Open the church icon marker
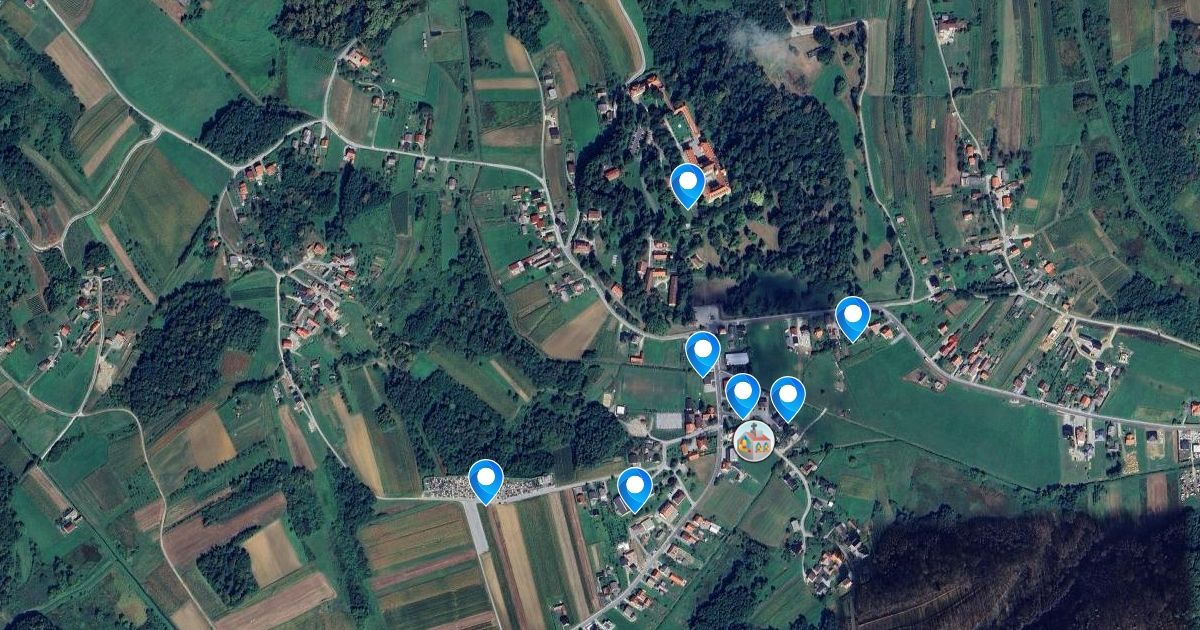 753,440
